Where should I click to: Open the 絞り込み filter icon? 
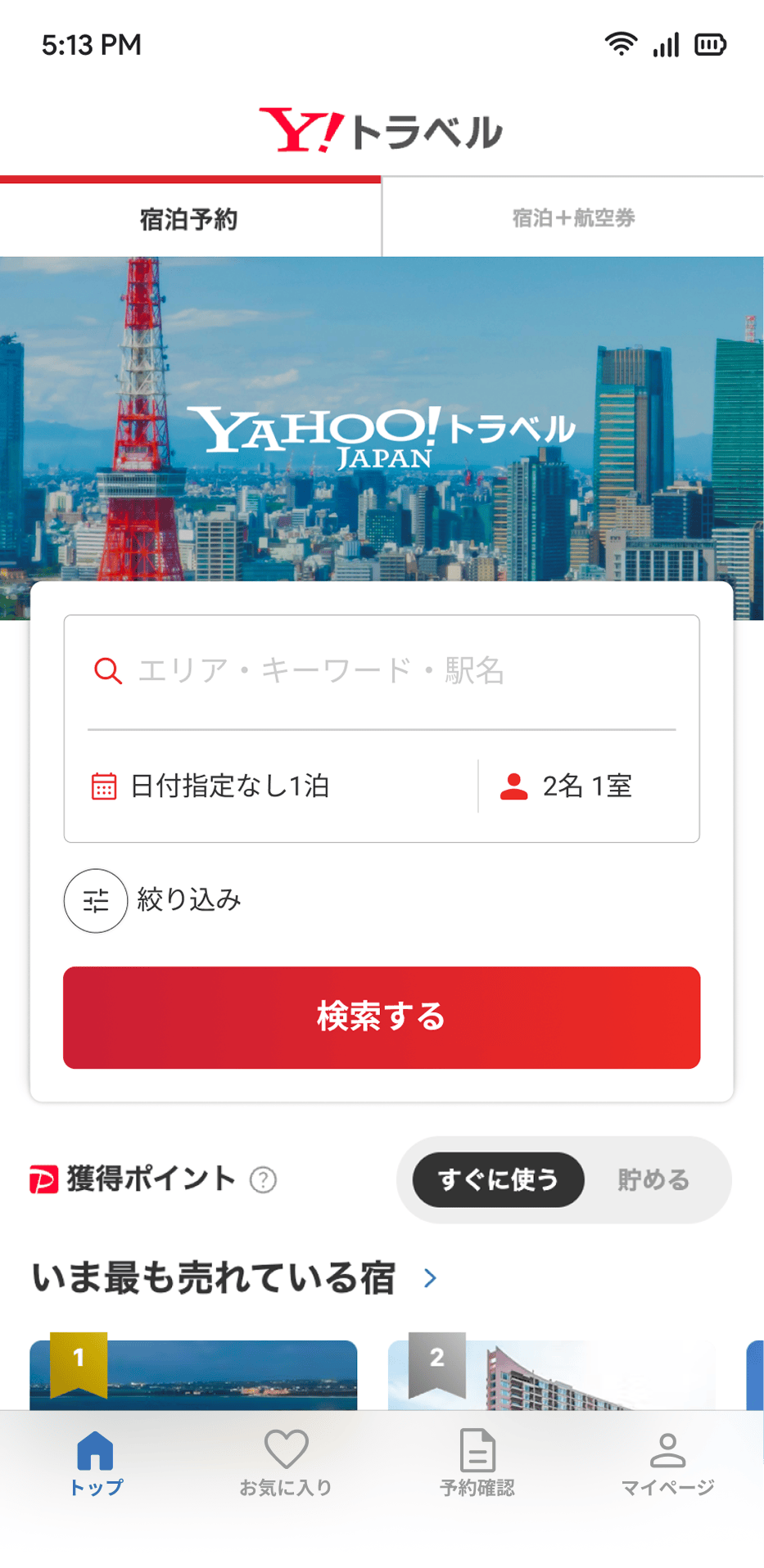click(96, 900)
